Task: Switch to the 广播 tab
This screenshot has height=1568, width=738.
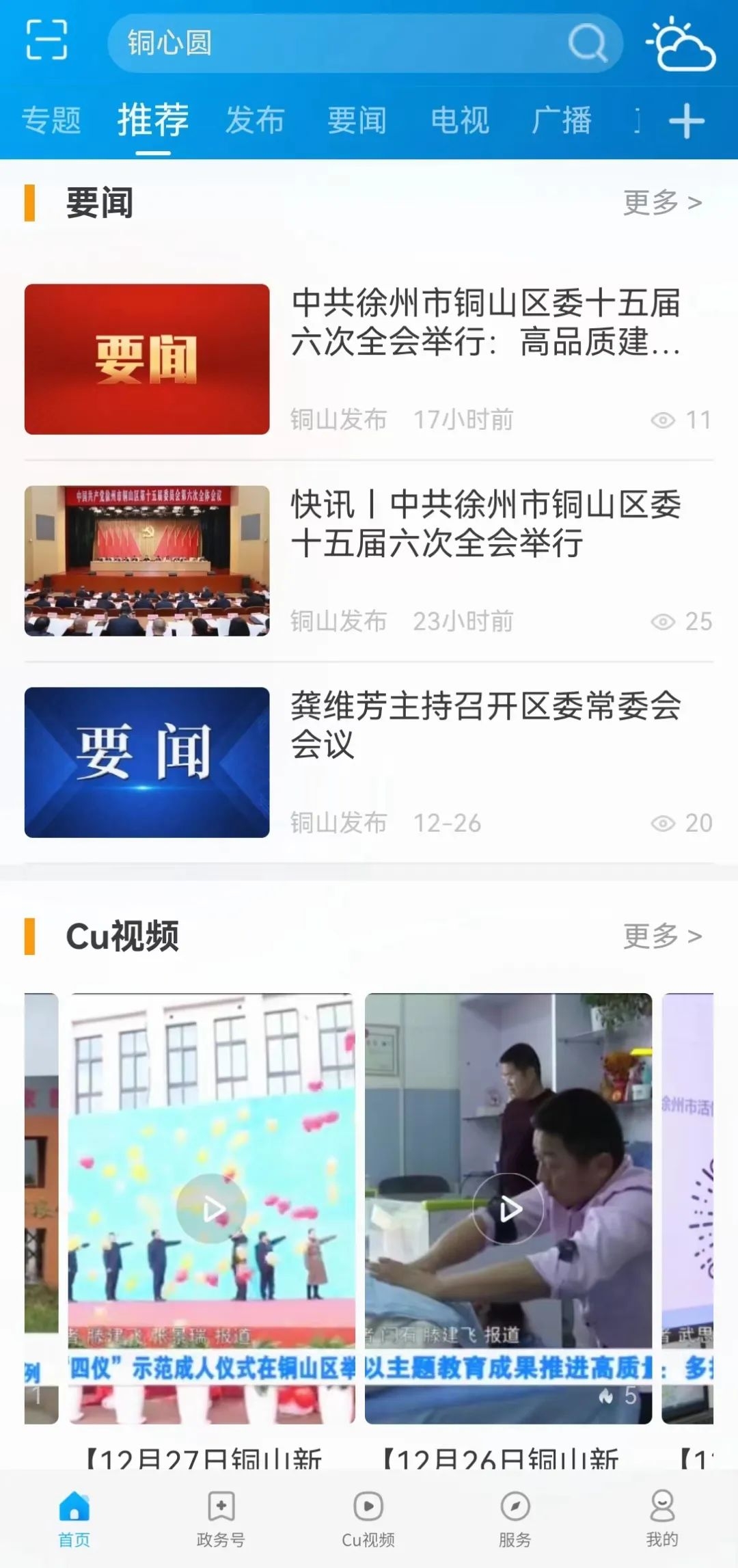Action: (x=562, y=120)
